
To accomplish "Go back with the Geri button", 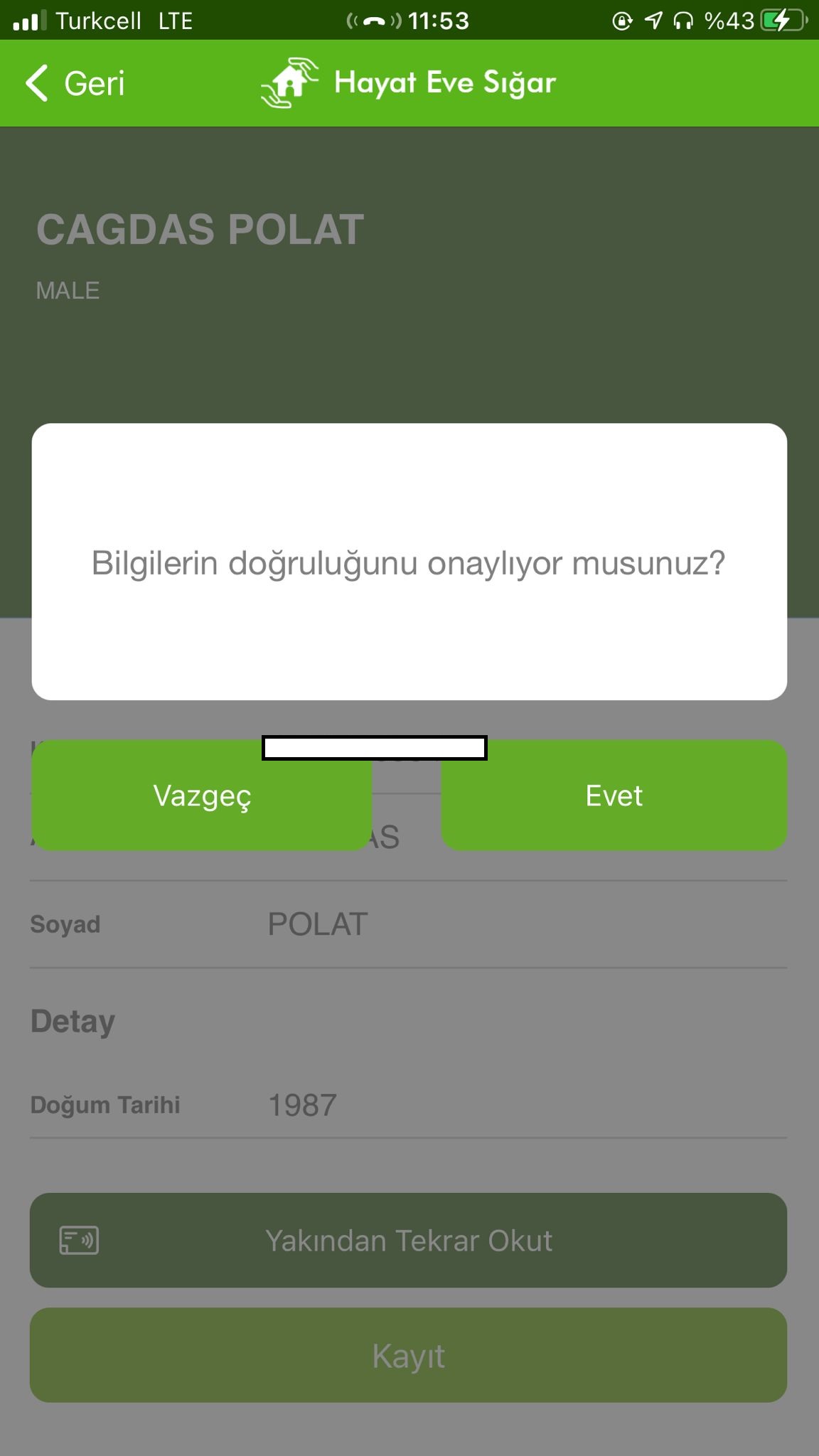I will point(75,83).
